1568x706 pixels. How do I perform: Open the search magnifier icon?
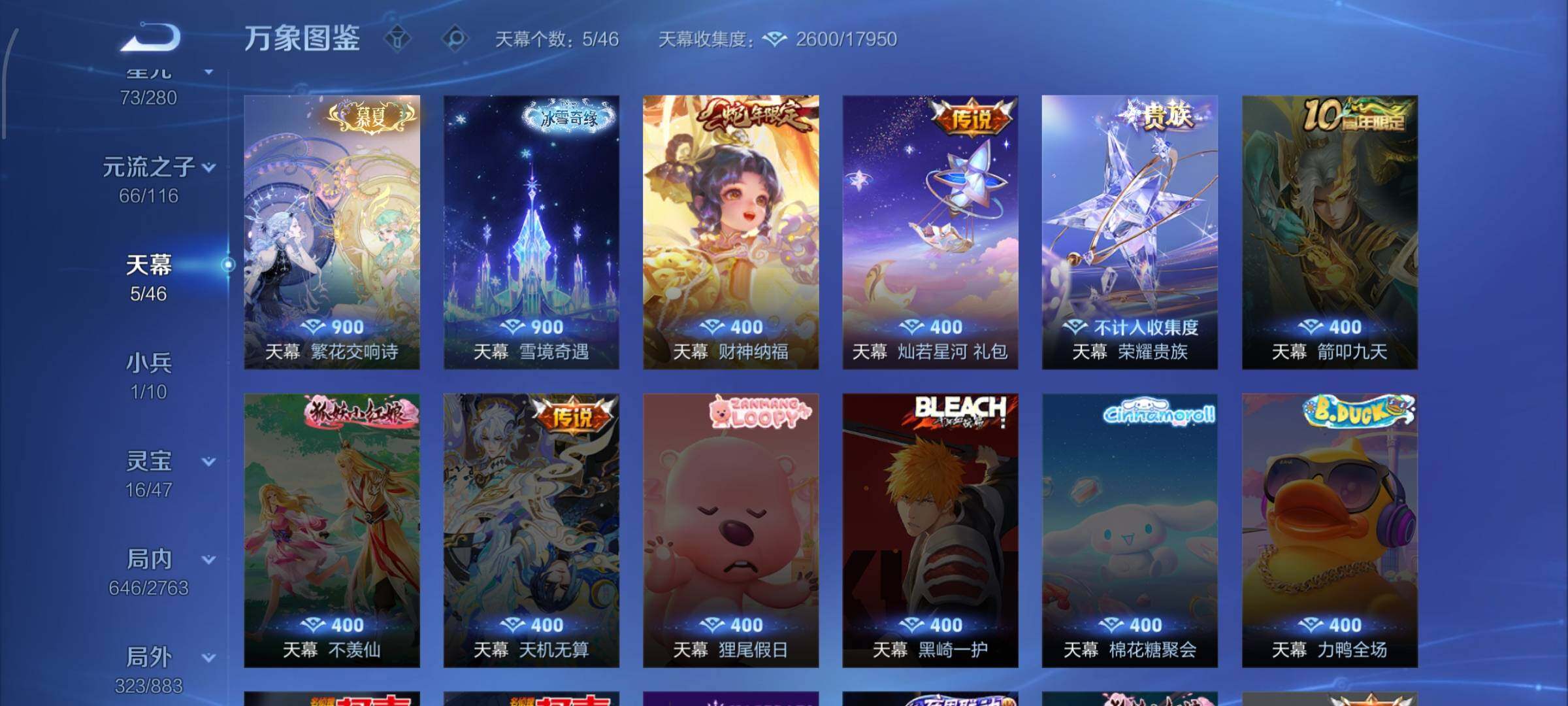click(x=455, y=39)
